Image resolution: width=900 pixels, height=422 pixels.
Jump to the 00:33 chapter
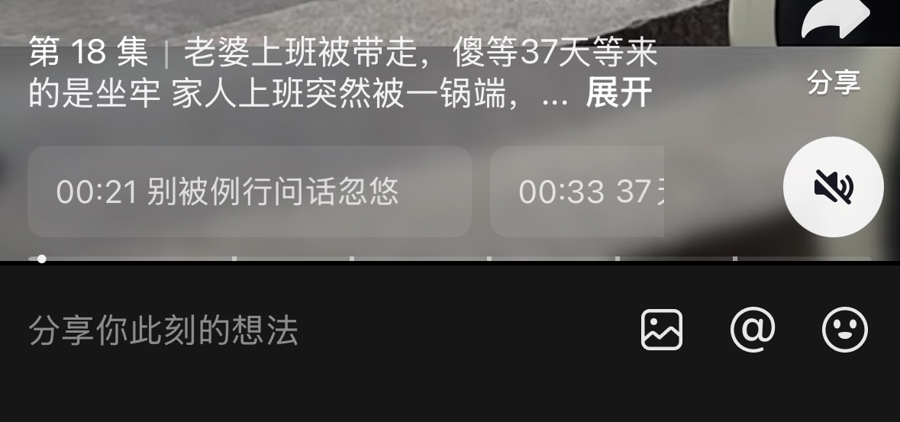click(578, 192)
